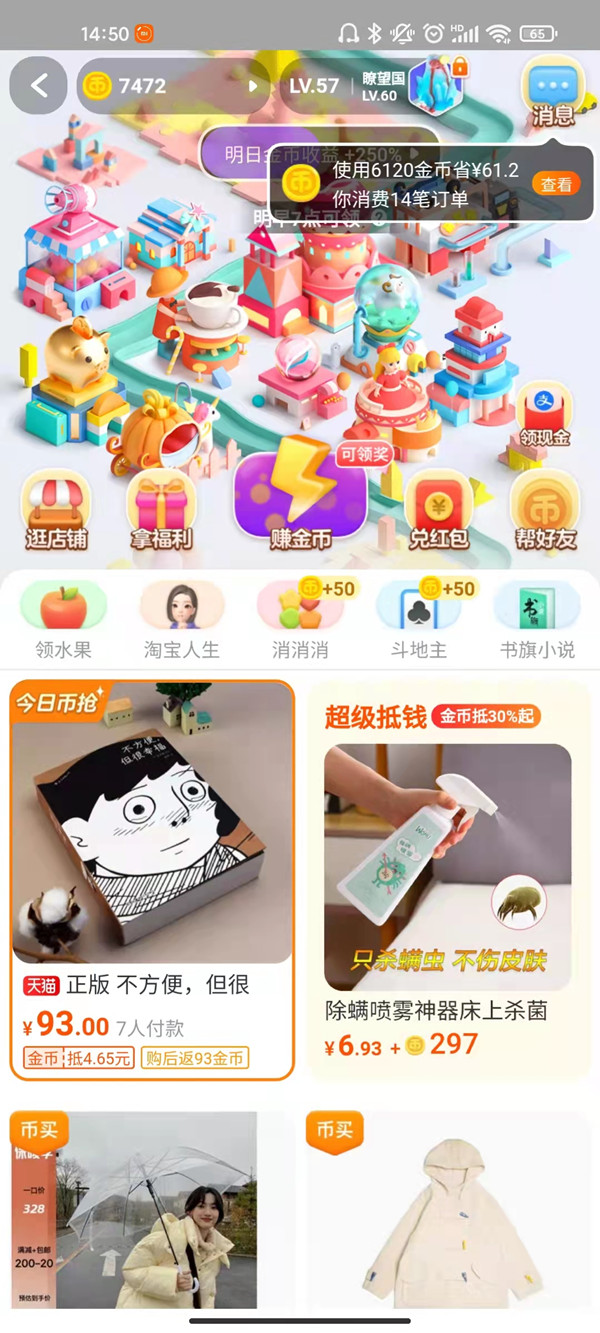The height and width of the screenshot is (1333, 600).
Task: Open 领水果 mini game
Action: 63,621
